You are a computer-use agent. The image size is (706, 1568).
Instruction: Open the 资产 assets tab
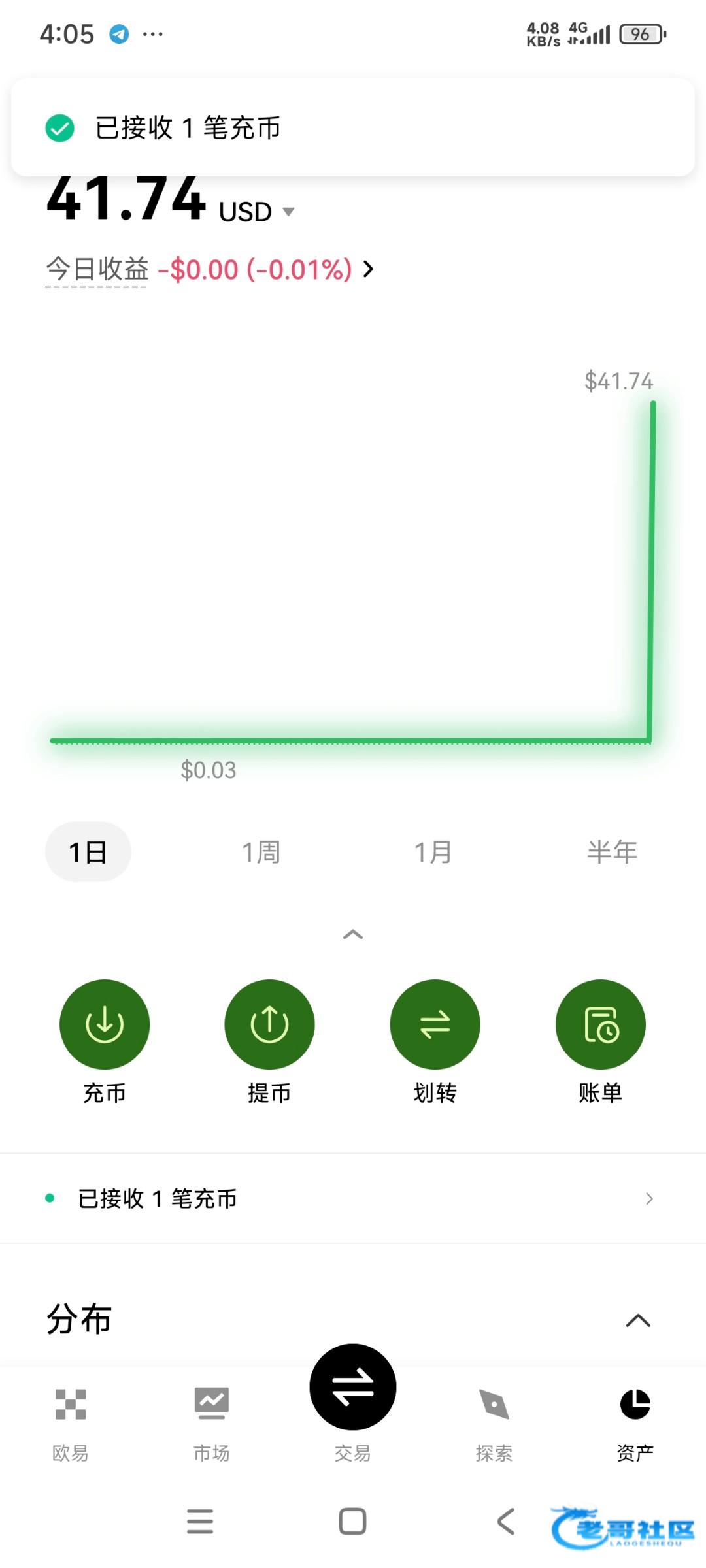click(x=635, y=1424)
